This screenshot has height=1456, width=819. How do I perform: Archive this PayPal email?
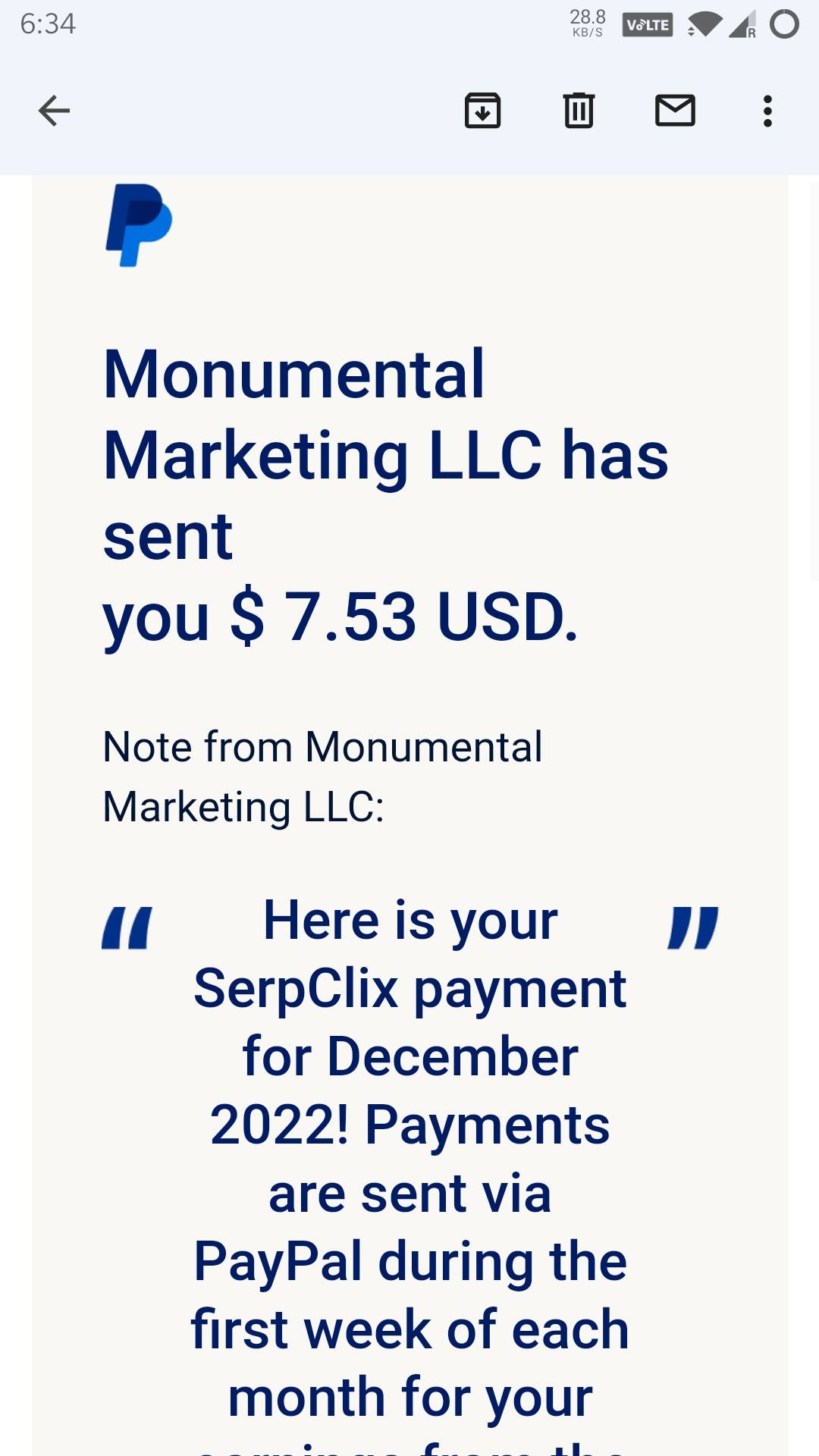tap(482, 111)
